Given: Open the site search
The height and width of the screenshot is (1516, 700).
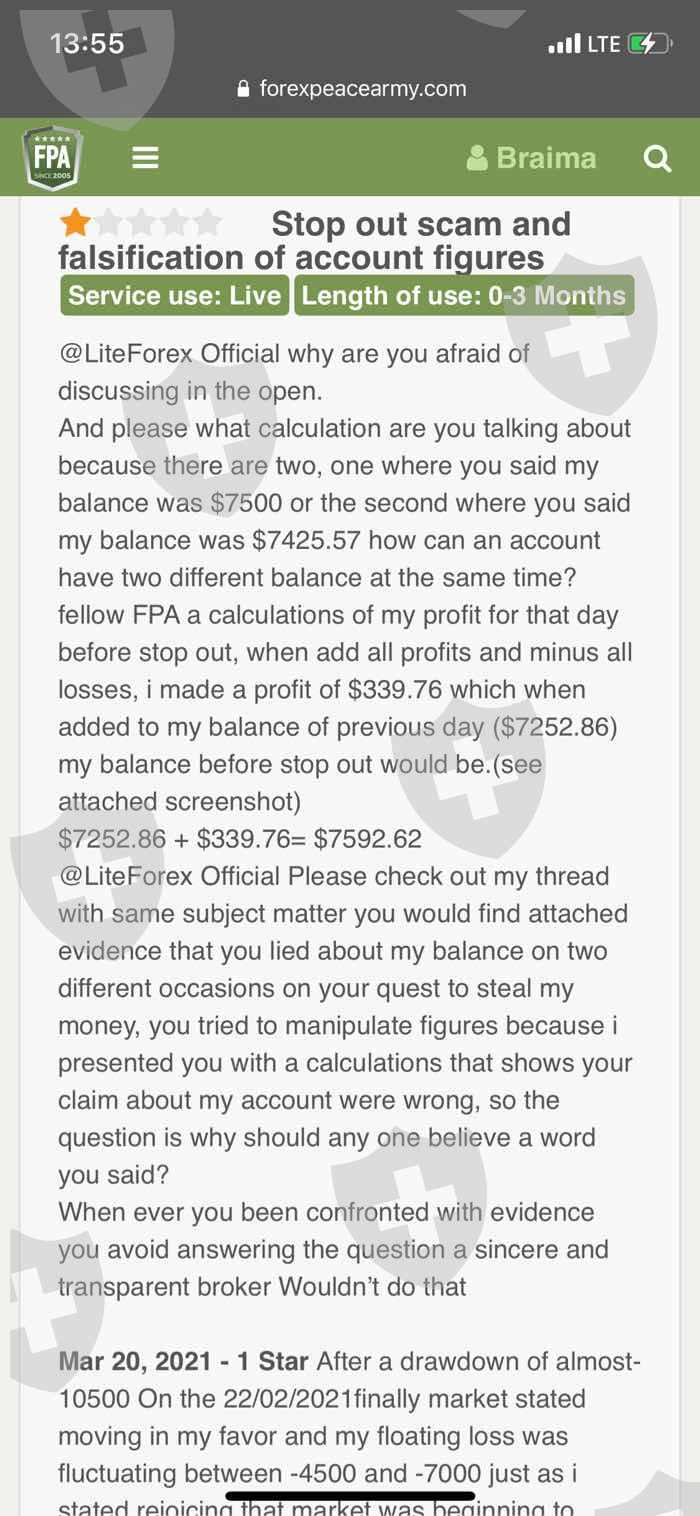Looking at the screenshot, I should point(657,158).
